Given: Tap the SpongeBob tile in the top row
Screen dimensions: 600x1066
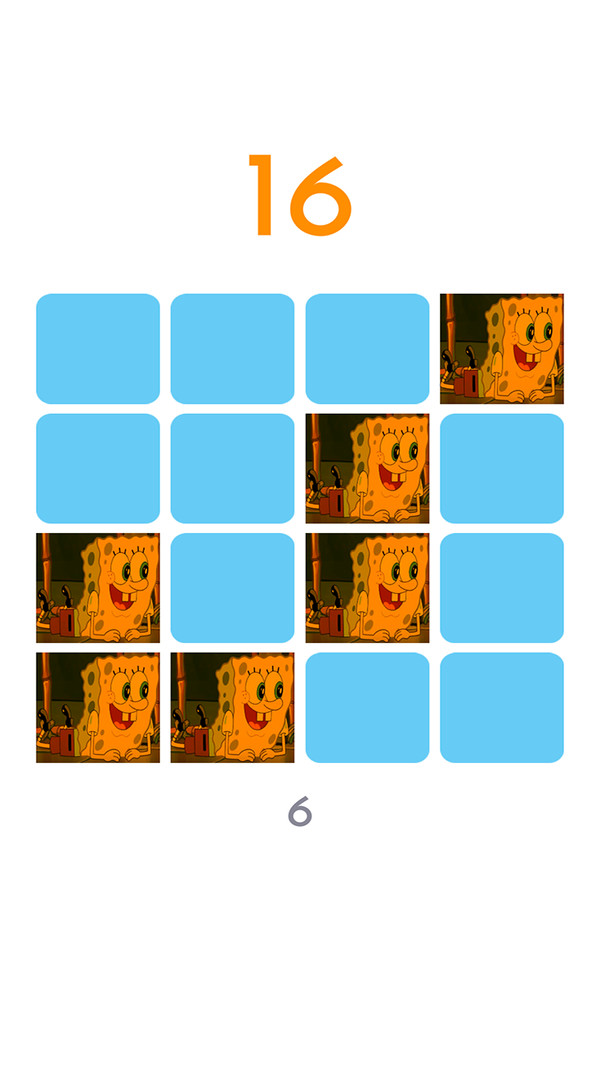Looking at the screenshot, I should (501, 349).
